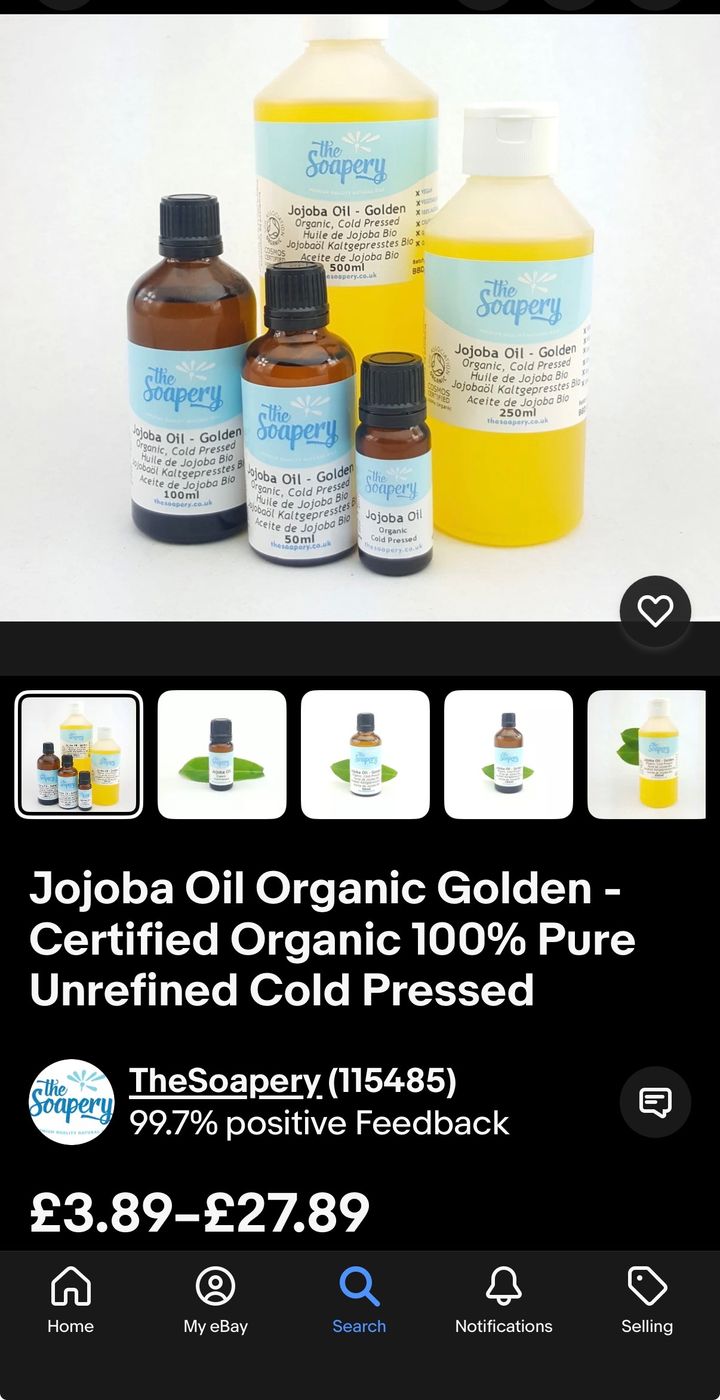Message the seller TheSoapery

655,1102
